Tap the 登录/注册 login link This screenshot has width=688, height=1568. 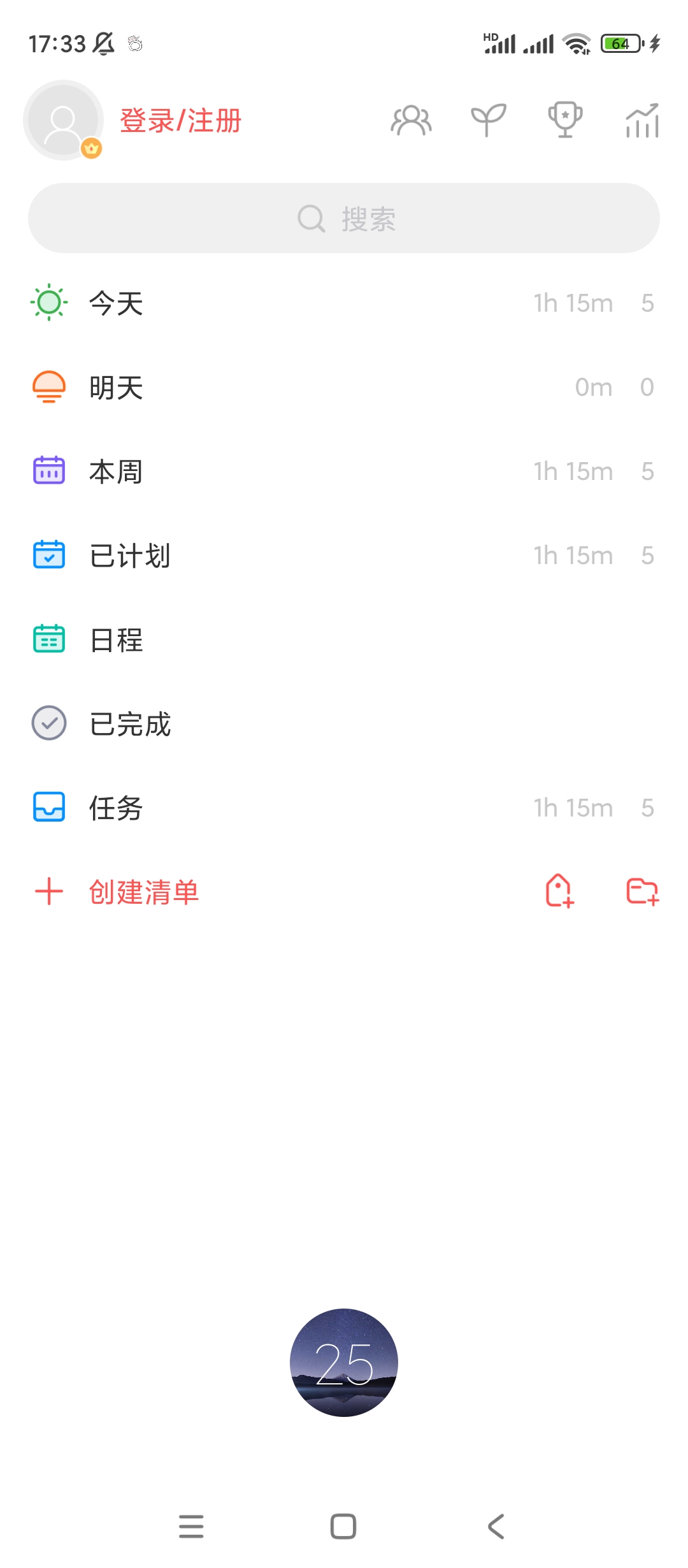180,120
